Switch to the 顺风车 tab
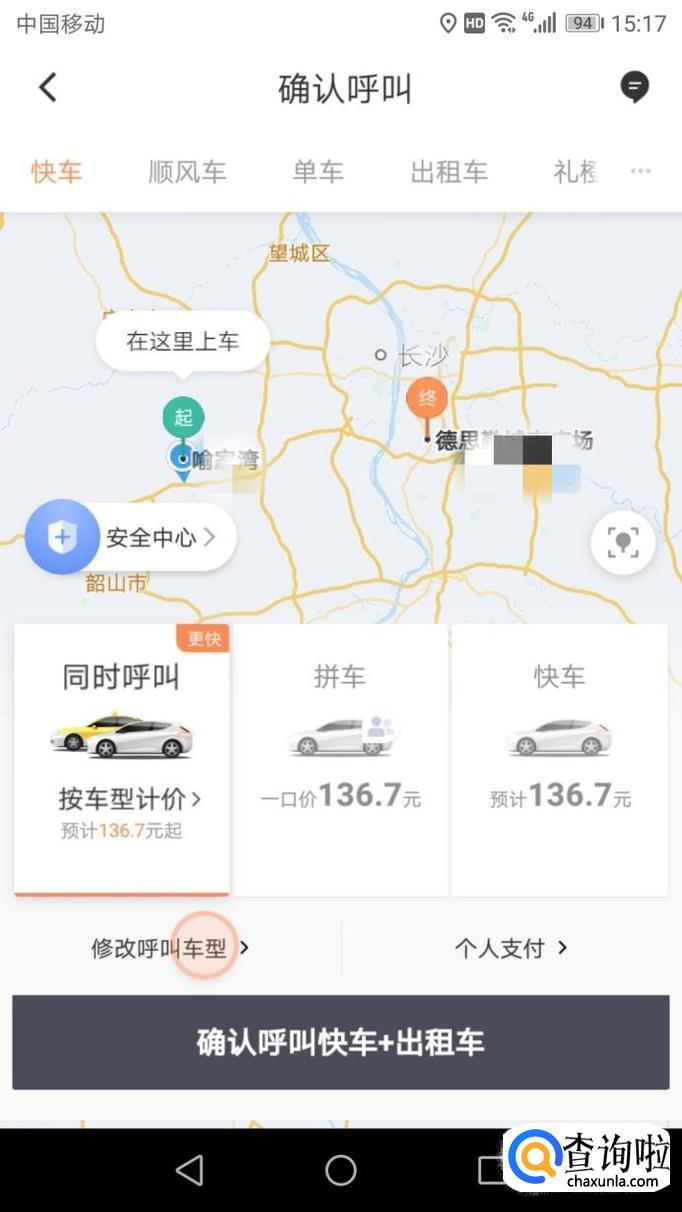Viewport: 682px width, 1212px height. point(187,172)
